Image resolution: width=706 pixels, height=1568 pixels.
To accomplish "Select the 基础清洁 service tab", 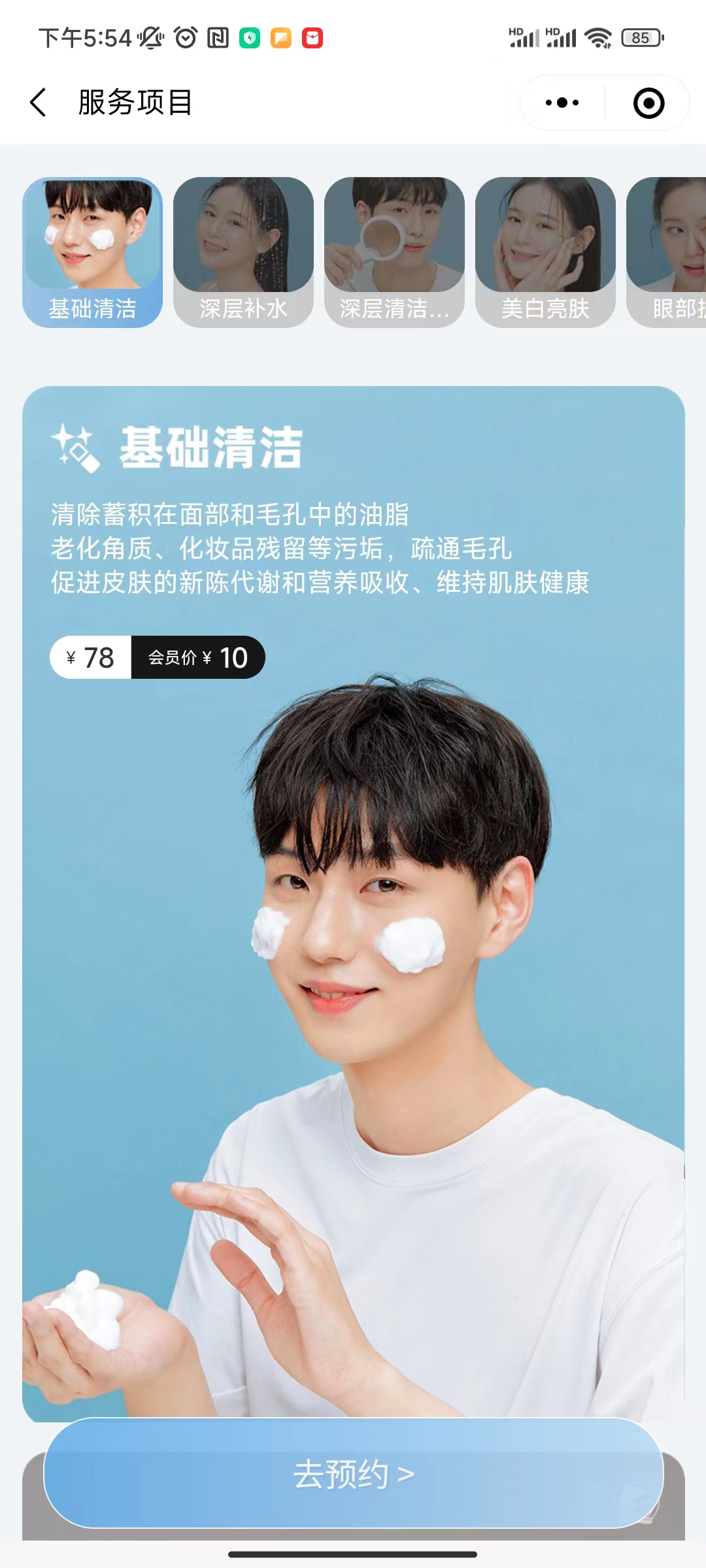I will [x=92, y=252].
